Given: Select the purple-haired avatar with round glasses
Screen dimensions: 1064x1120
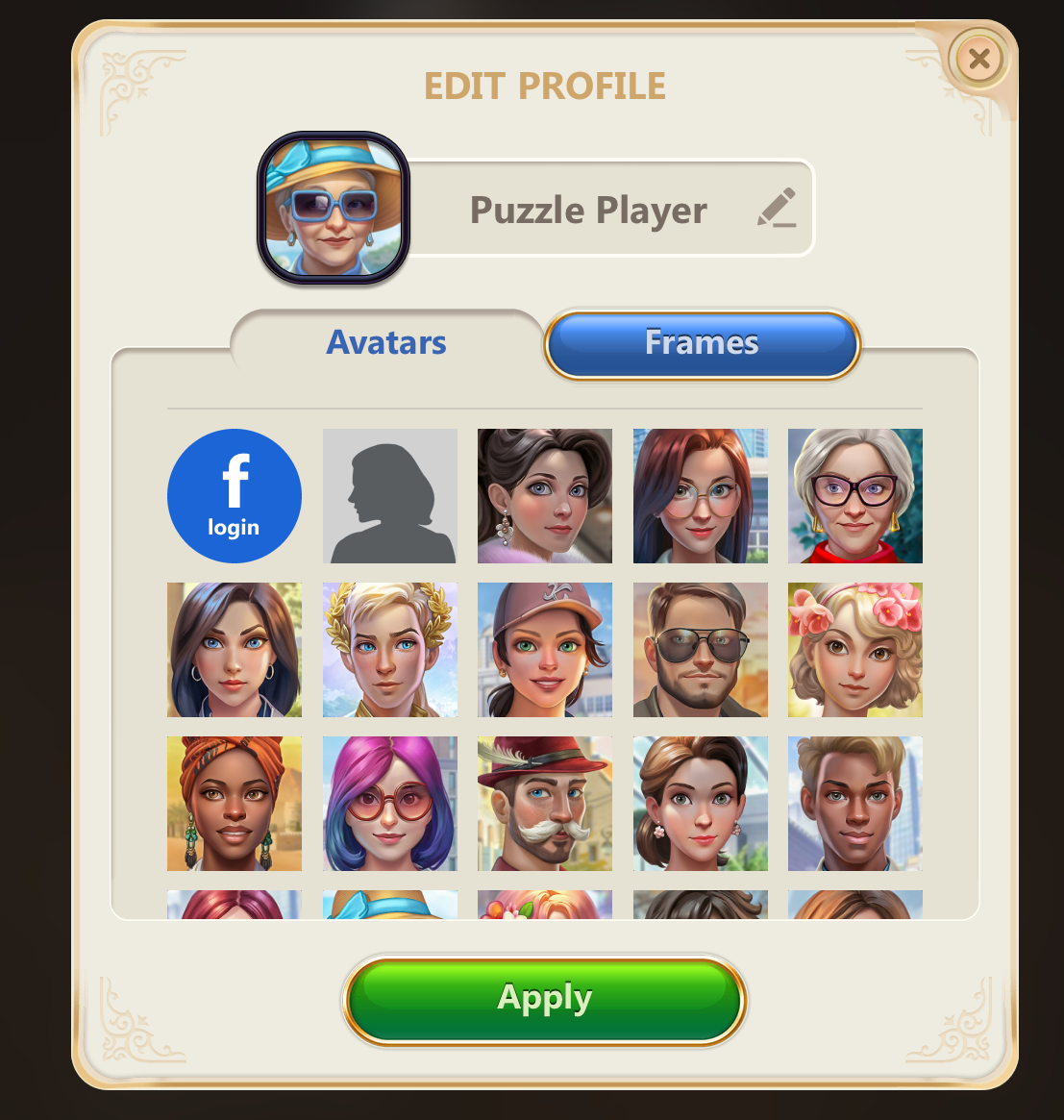Looking at the screenshot, I should coord(390,804).
